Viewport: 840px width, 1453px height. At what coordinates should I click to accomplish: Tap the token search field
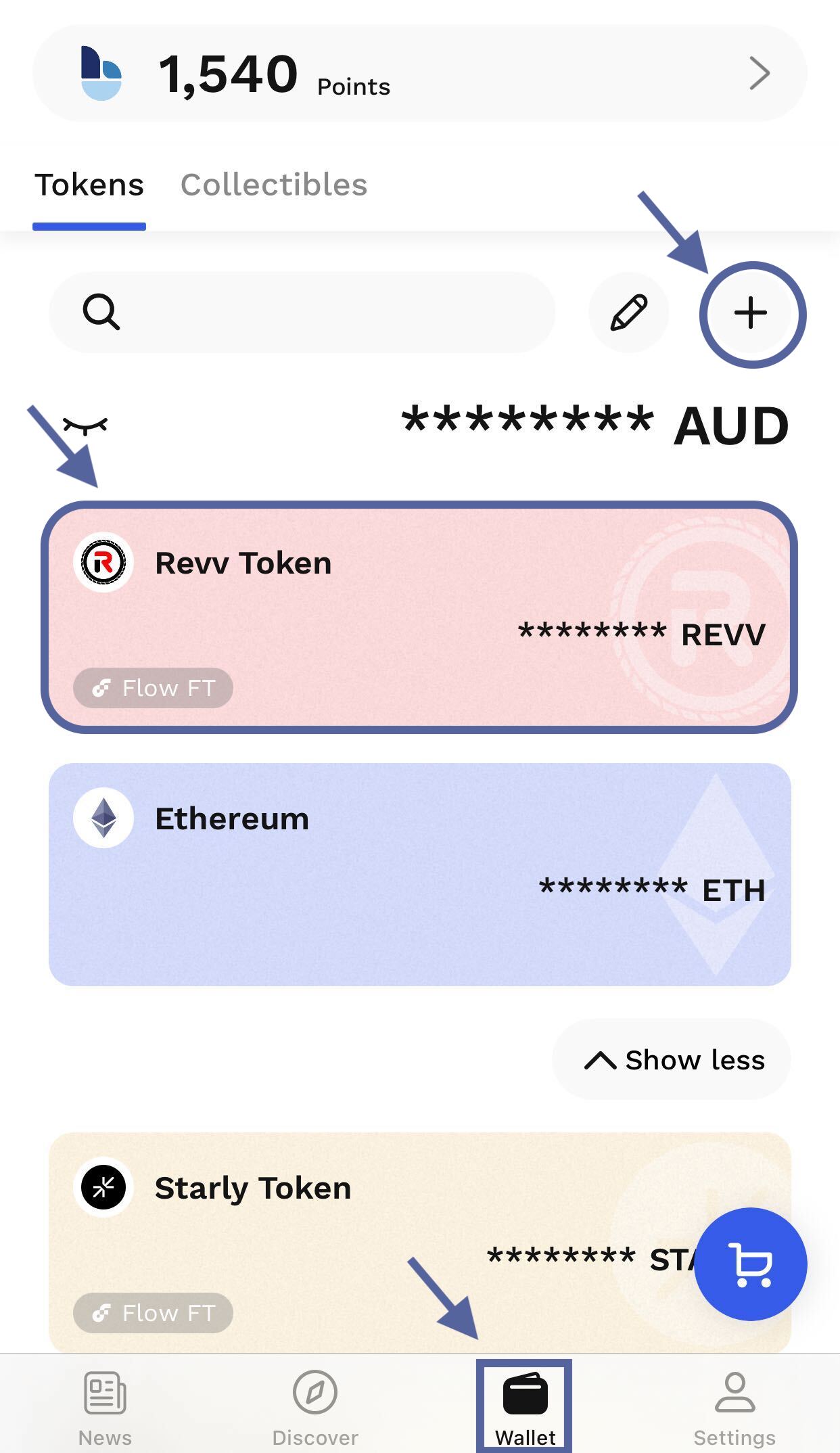(302, 312)
